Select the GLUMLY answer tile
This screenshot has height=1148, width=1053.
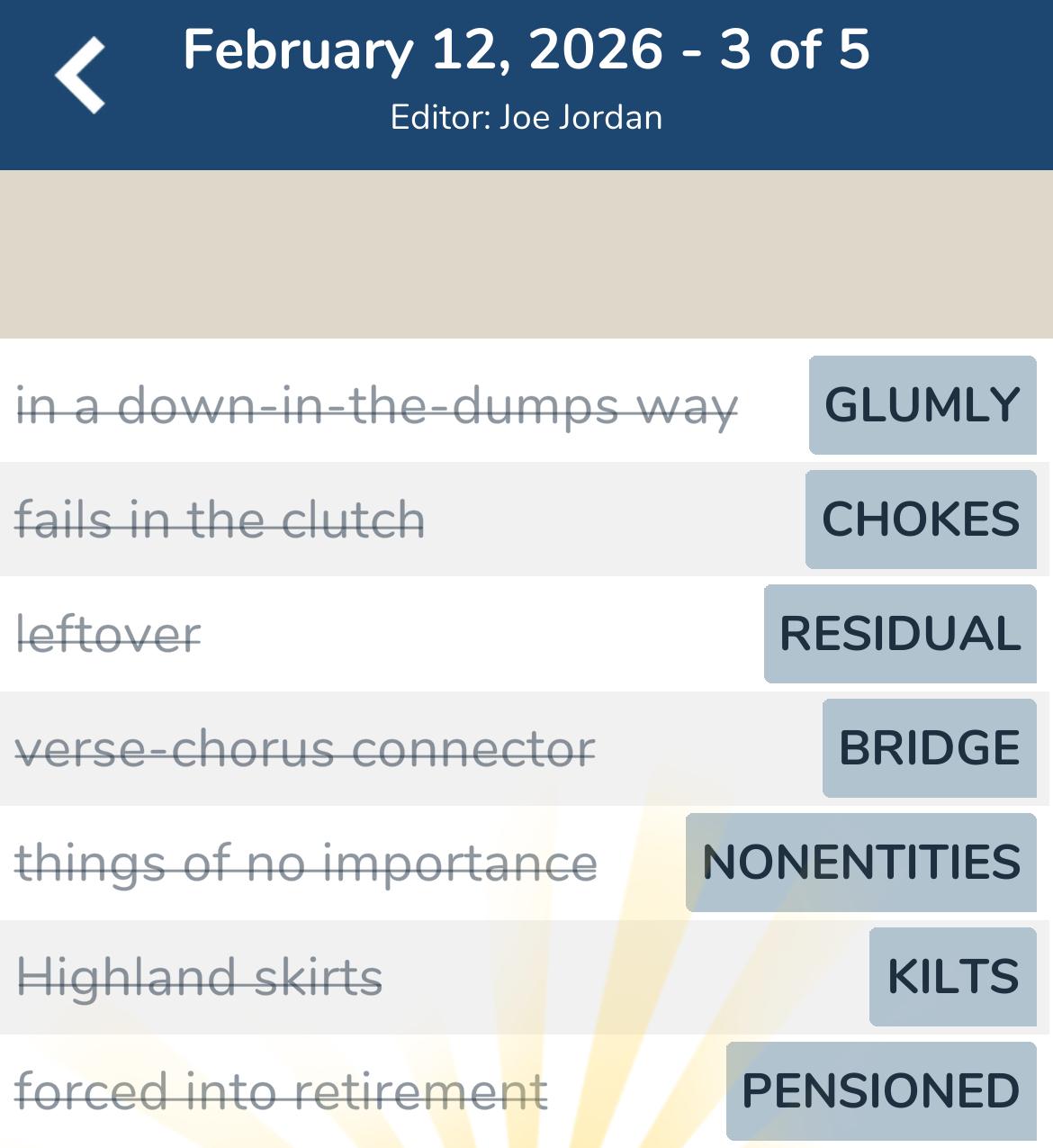coord(922,403)
